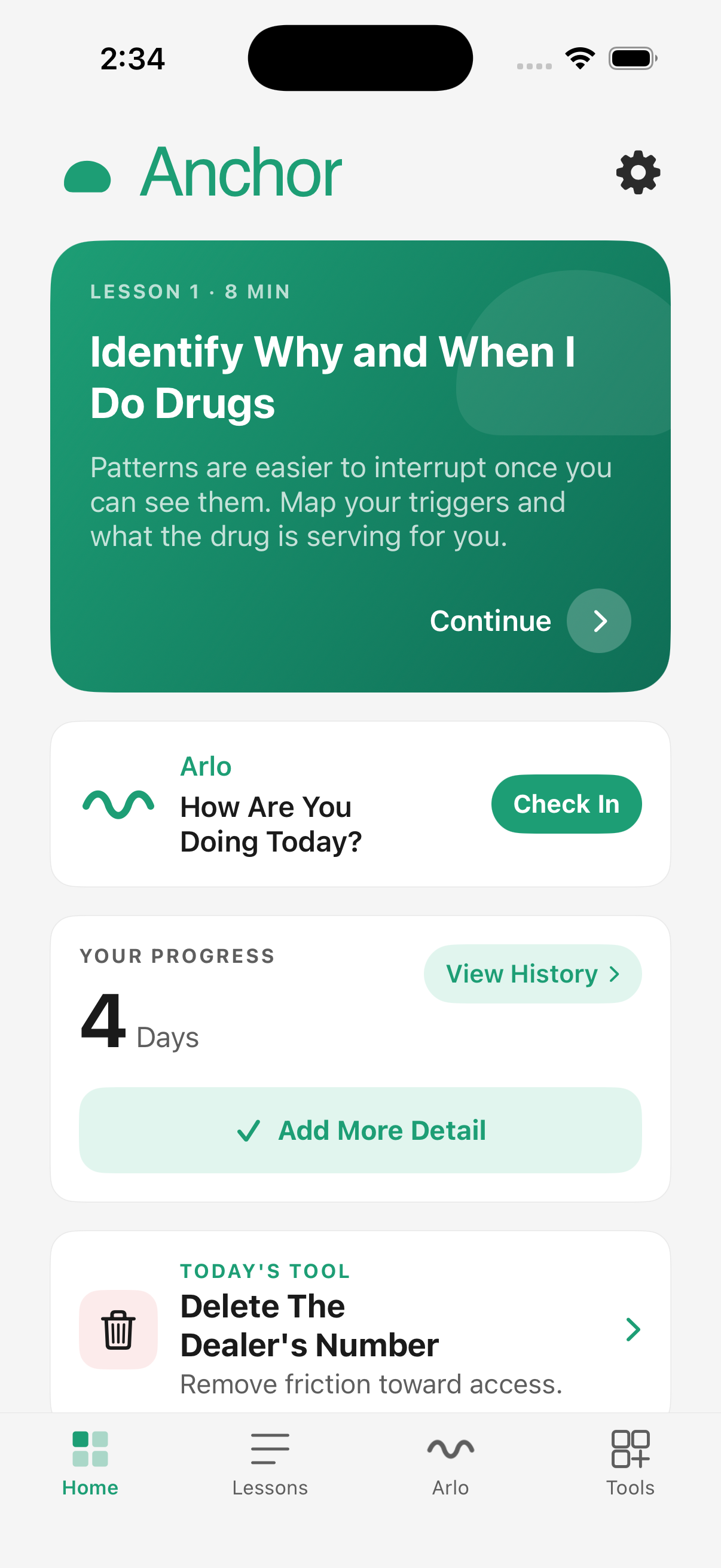Tap the Wi-Fi indicator in status bar
This screenshot has width=721, height=1568.
579,56
